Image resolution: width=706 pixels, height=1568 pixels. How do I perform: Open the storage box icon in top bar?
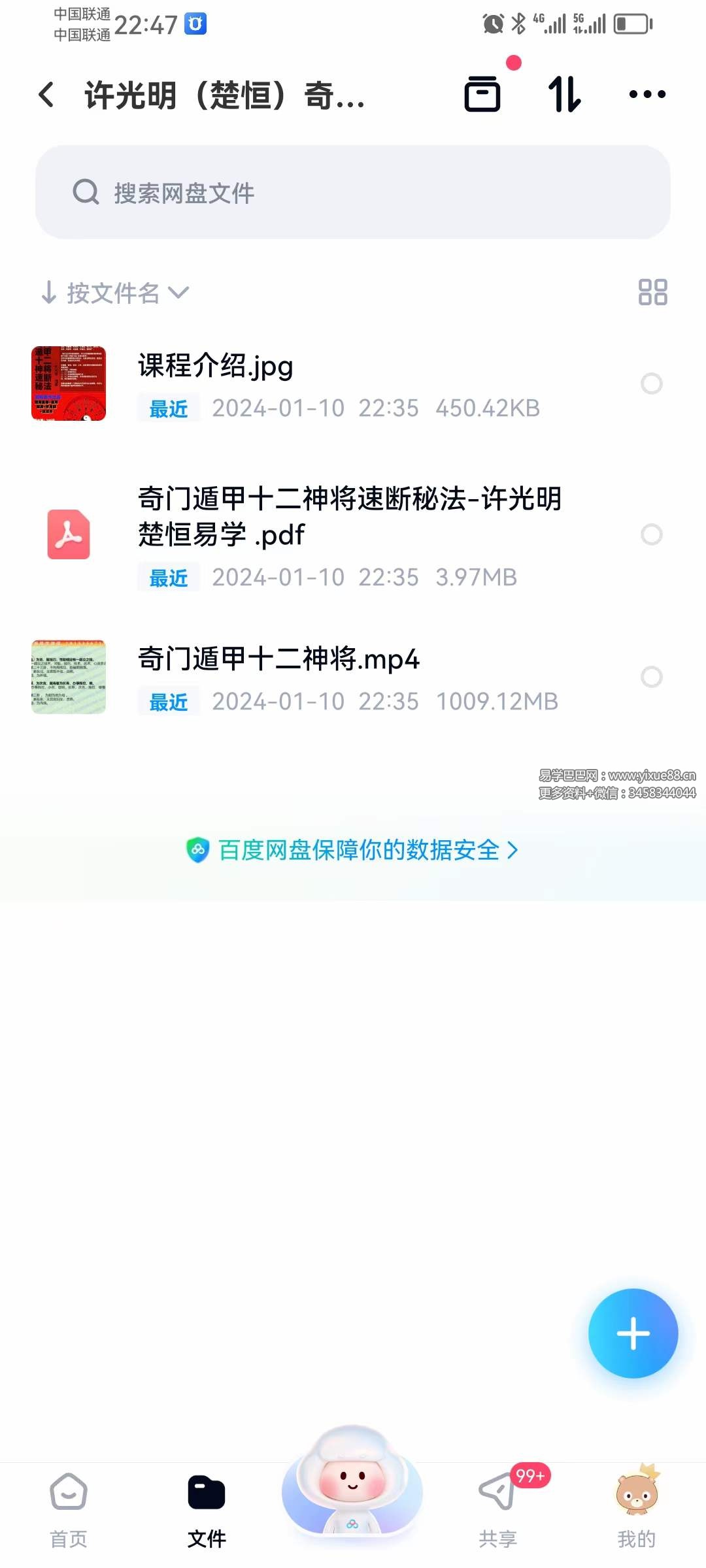tap(482, 95)
